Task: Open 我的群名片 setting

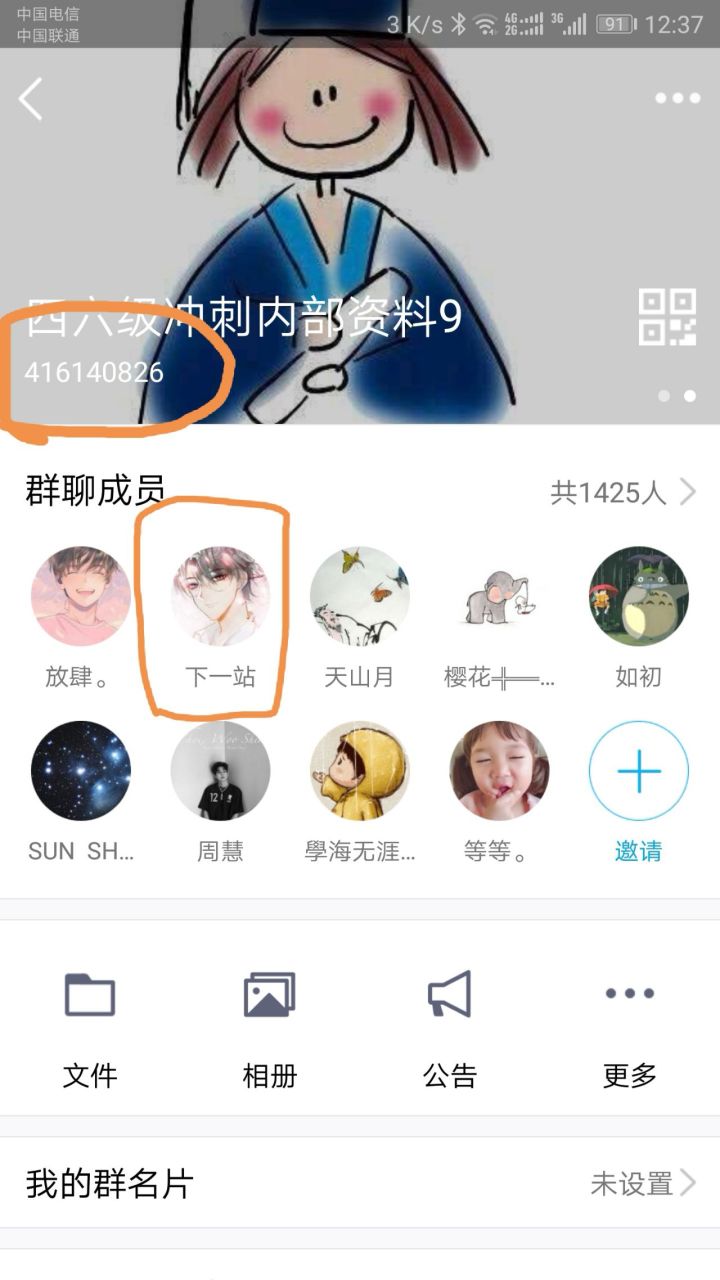Action: point(360,1184)
